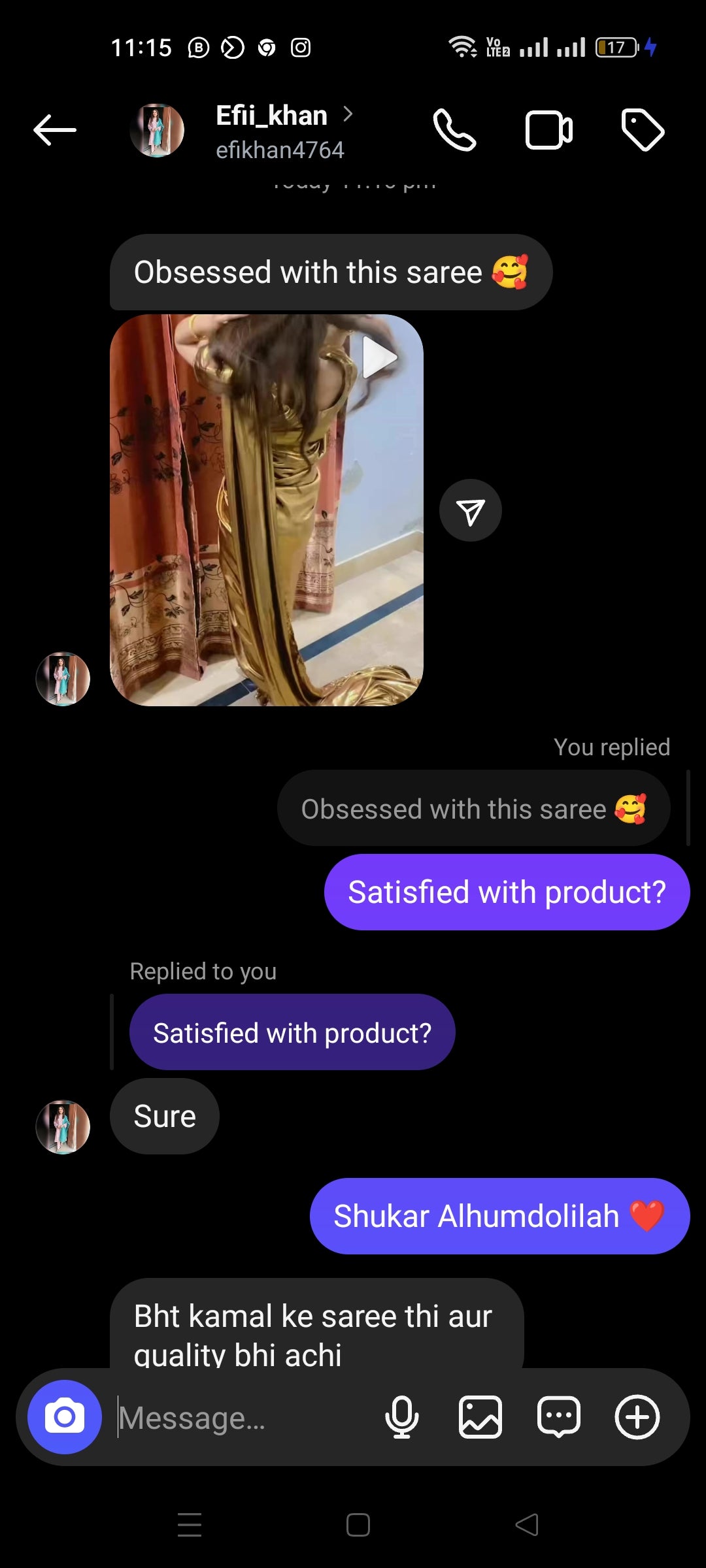
Task: Go back to the inbox list
Action: (55, 130)
